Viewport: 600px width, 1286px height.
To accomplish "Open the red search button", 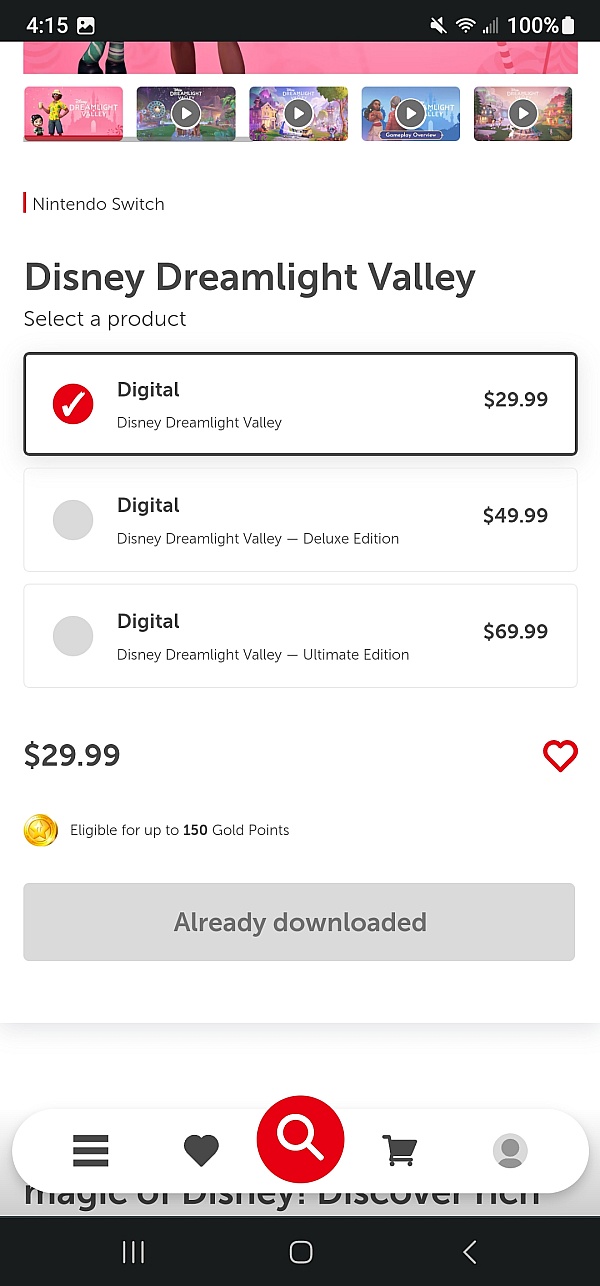I will [300, 1140].
